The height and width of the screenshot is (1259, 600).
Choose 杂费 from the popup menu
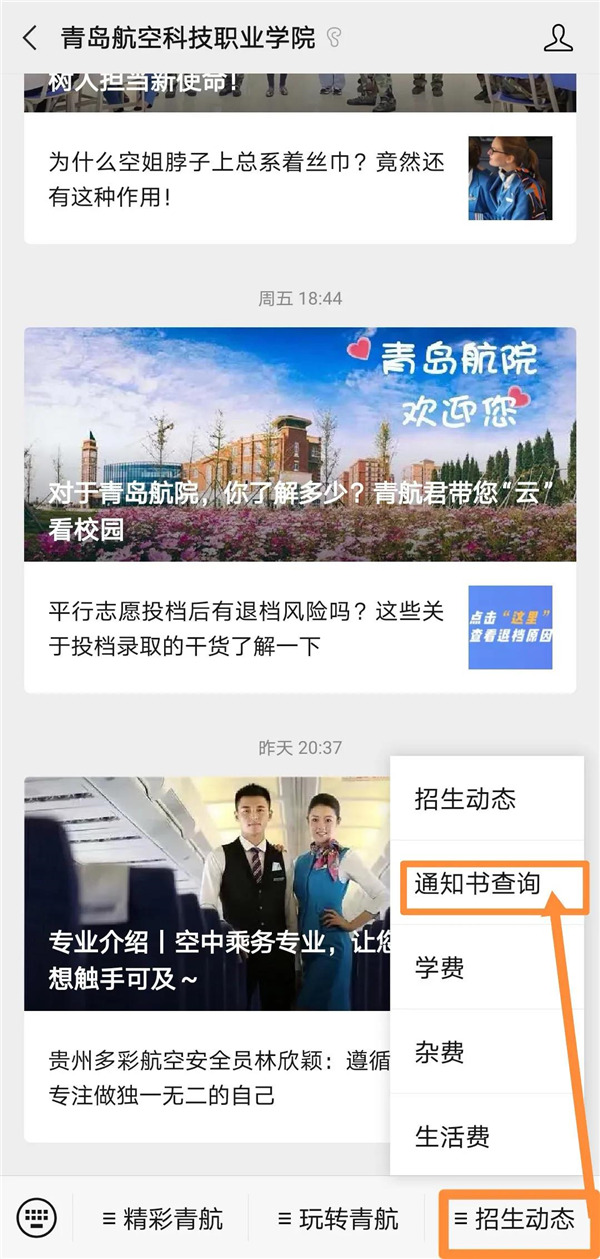pyautogui.click(x=440, y=1052)
